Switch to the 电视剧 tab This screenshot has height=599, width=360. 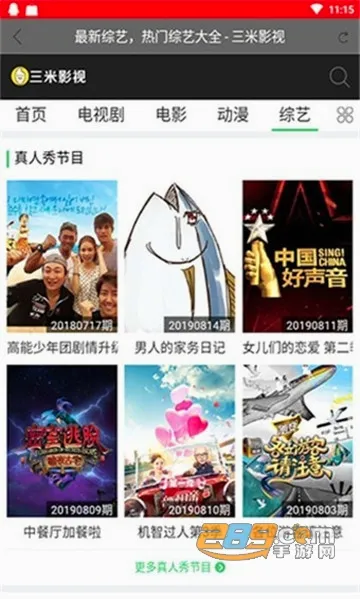tap(101, 115)
